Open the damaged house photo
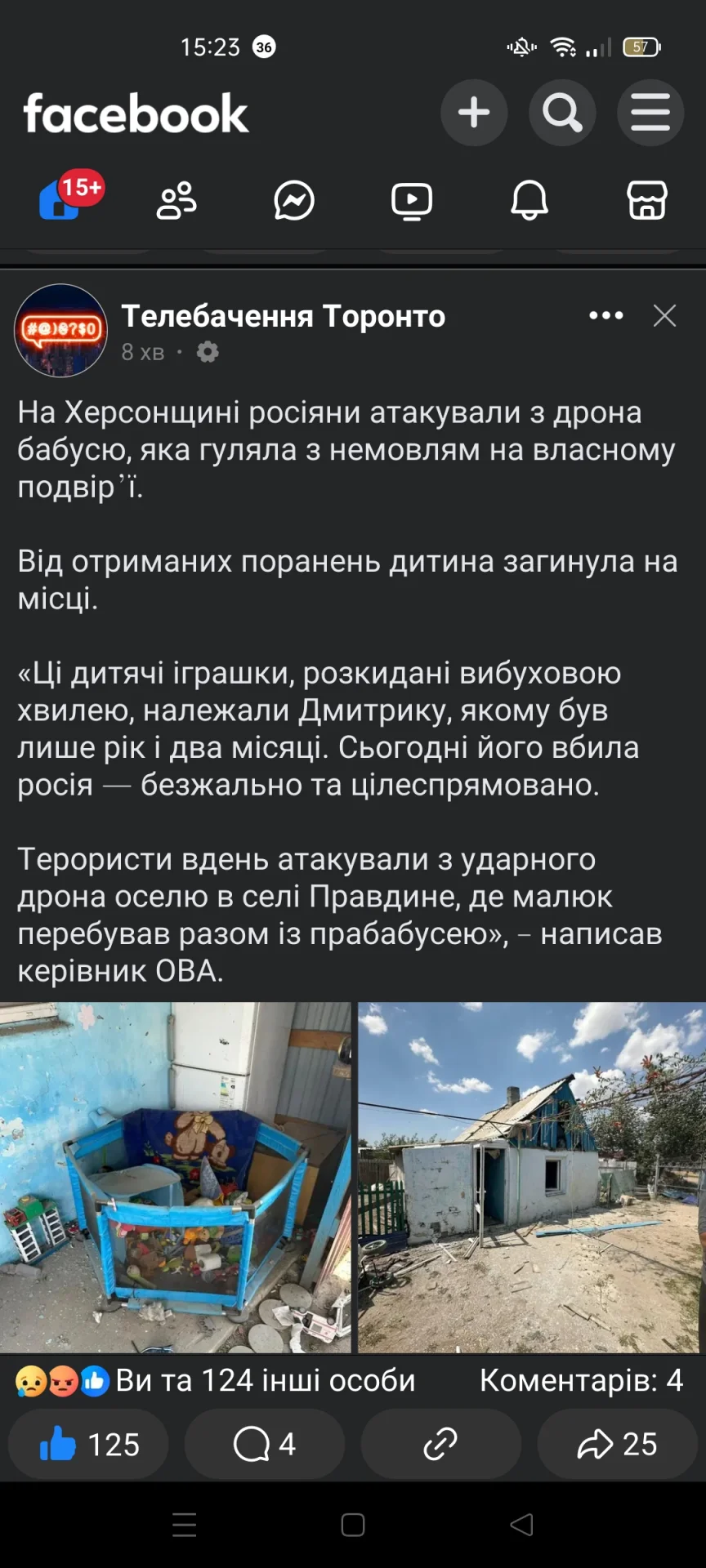This screenshot has width=706, height=1568. pyautogui.click(x=531, y=1177)
